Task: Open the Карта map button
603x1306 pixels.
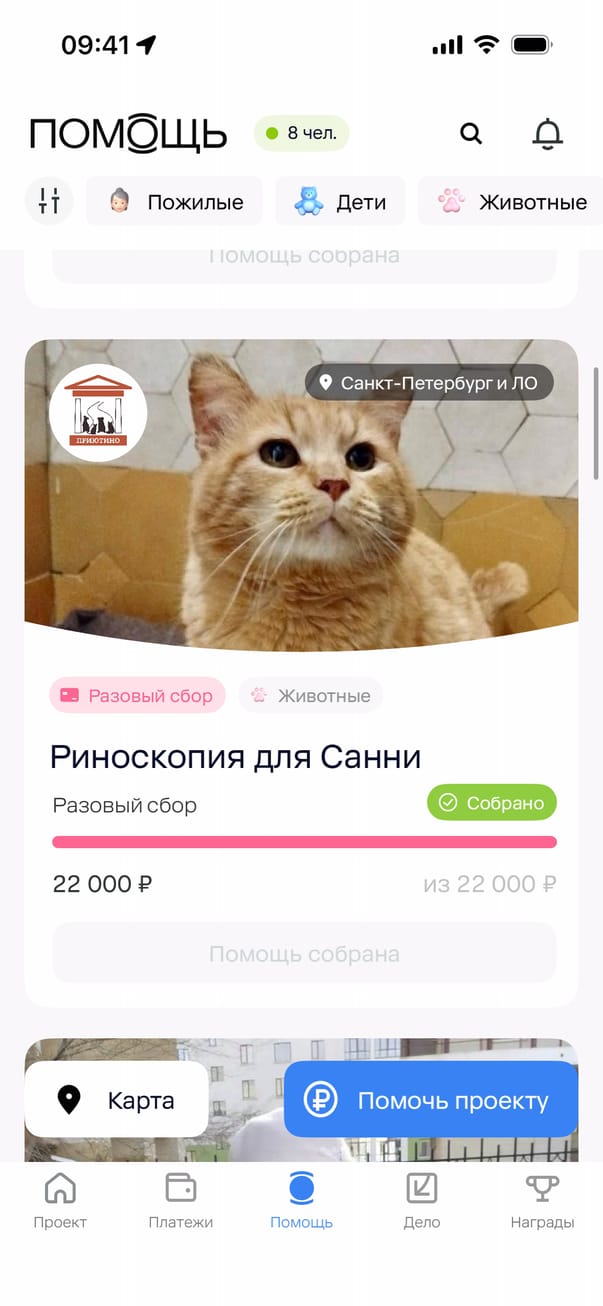Action: 116,1100
